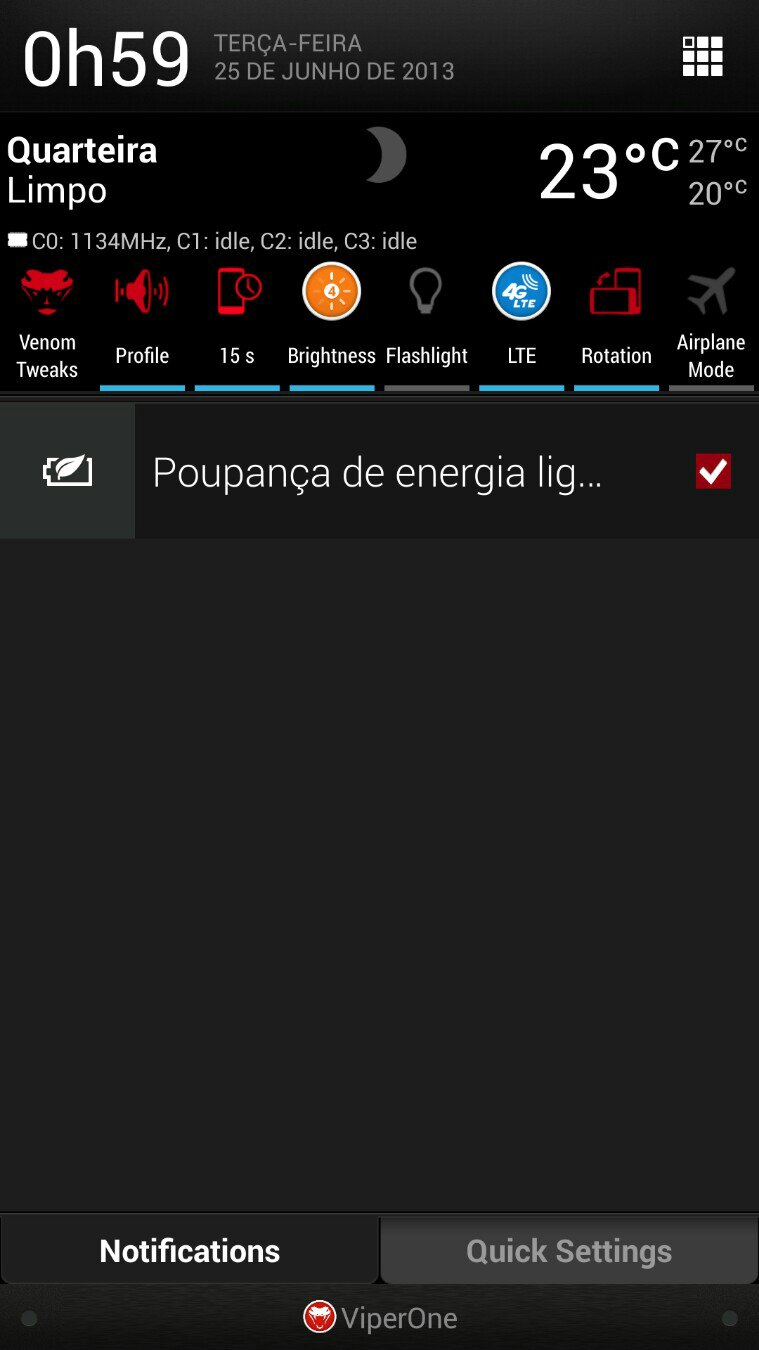Turn on the Flashlight
Viewport: 759px width, 1350px height.
[x=426, y=324]
